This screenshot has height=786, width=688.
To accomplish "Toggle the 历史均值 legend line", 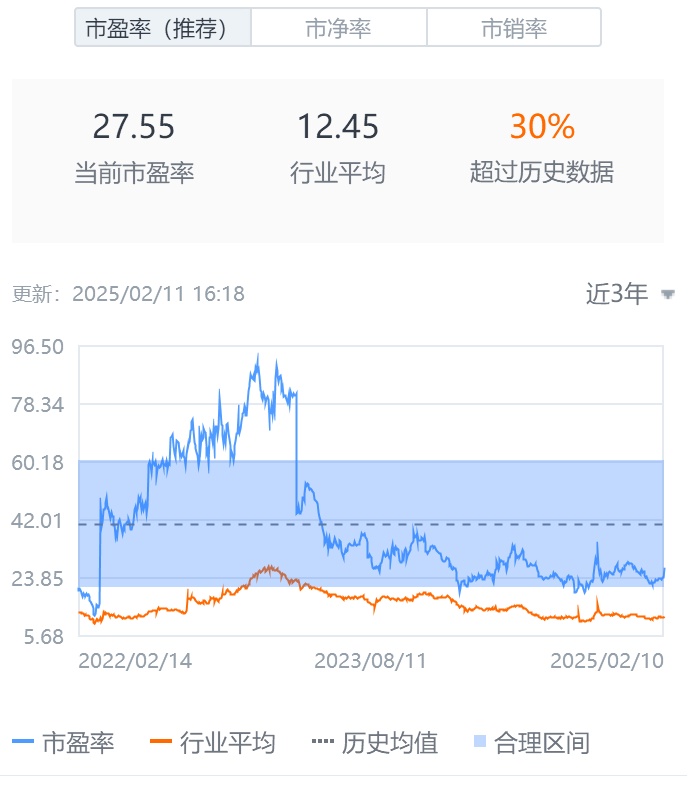I will coord(375,743).
